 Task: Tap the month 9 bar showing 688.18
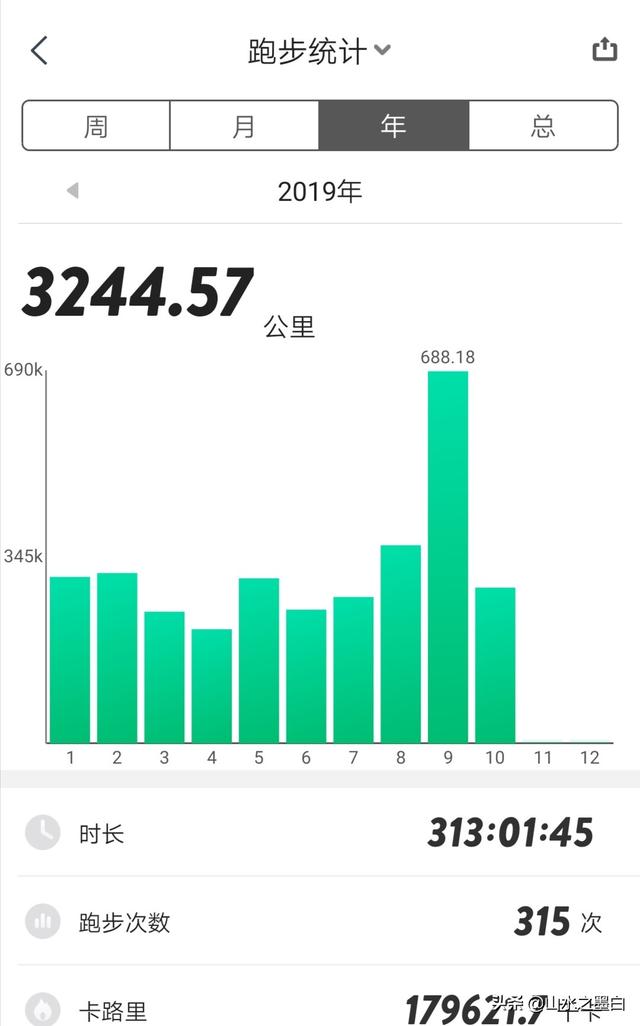(x=448, y=556)
